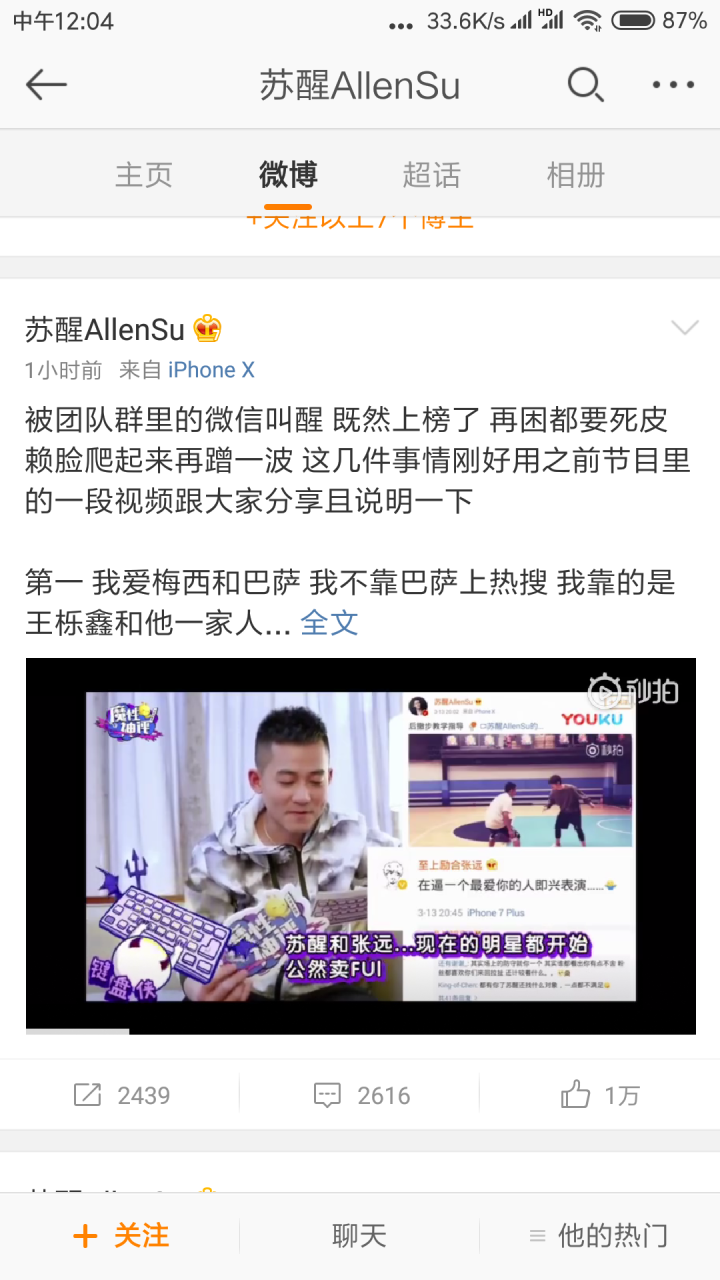720x1280 pixels.
Task: Select the 微博 tab
Action: tap(288, 175)
